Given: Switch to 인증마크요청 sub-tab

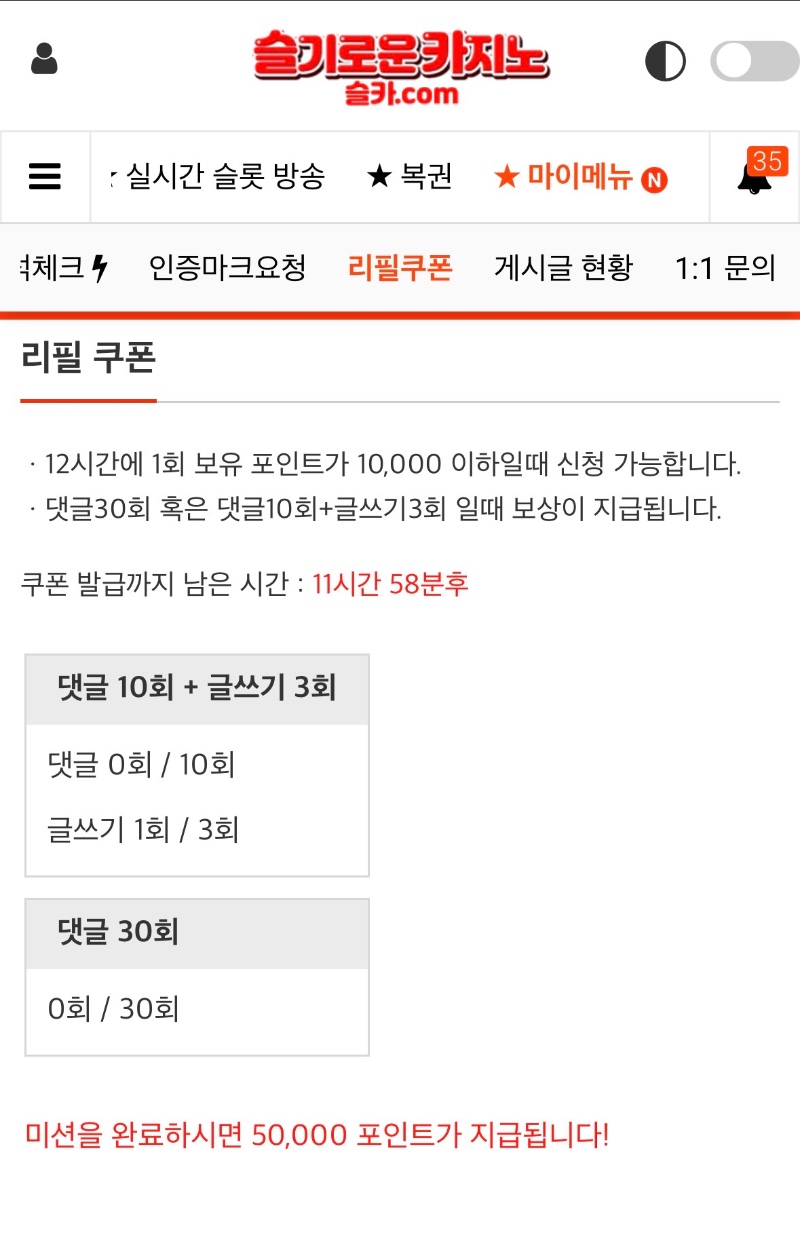Looking at the screenshot, I should (227, 267).
